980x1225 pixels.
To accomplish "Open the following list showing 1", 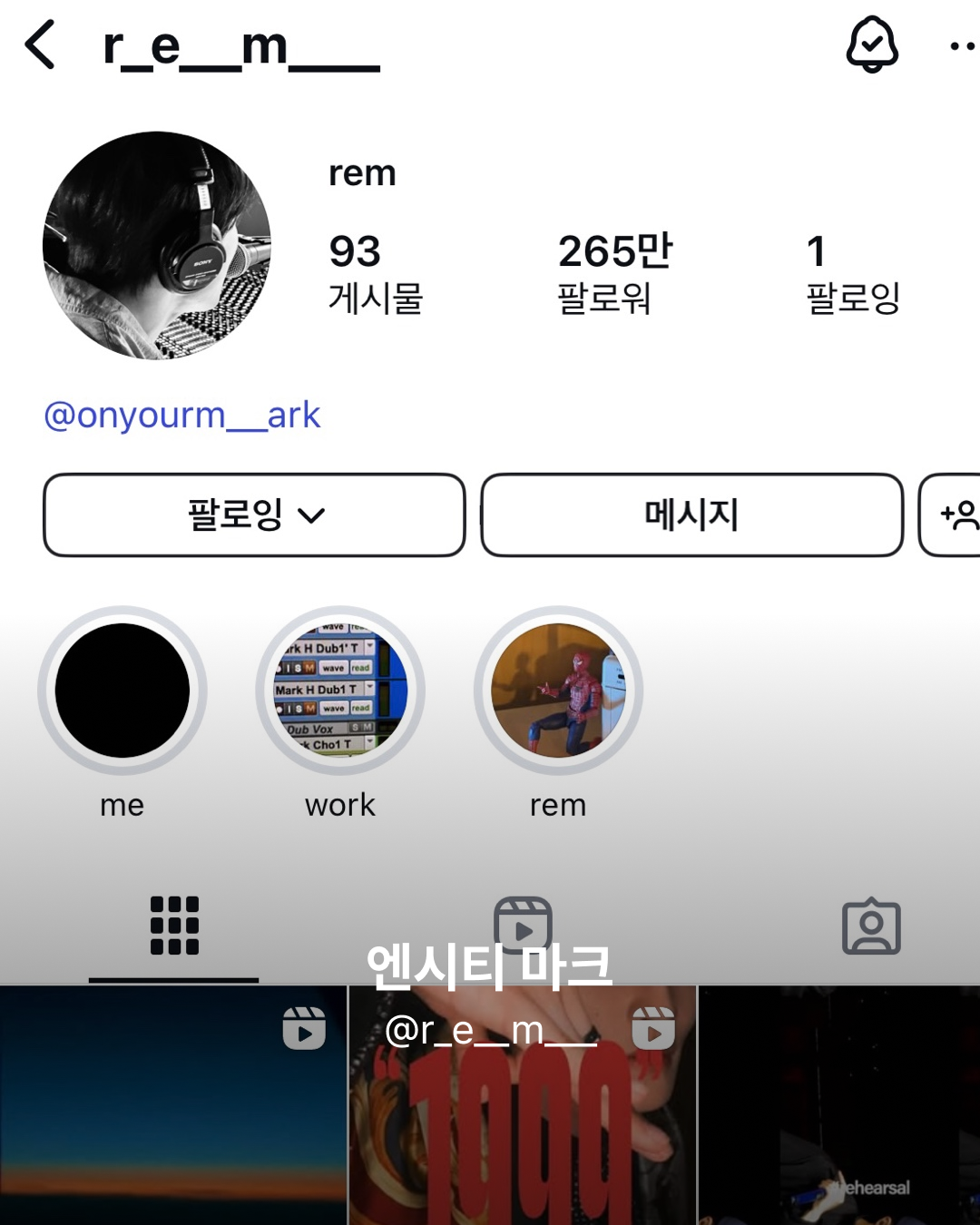I will [852, 272].
